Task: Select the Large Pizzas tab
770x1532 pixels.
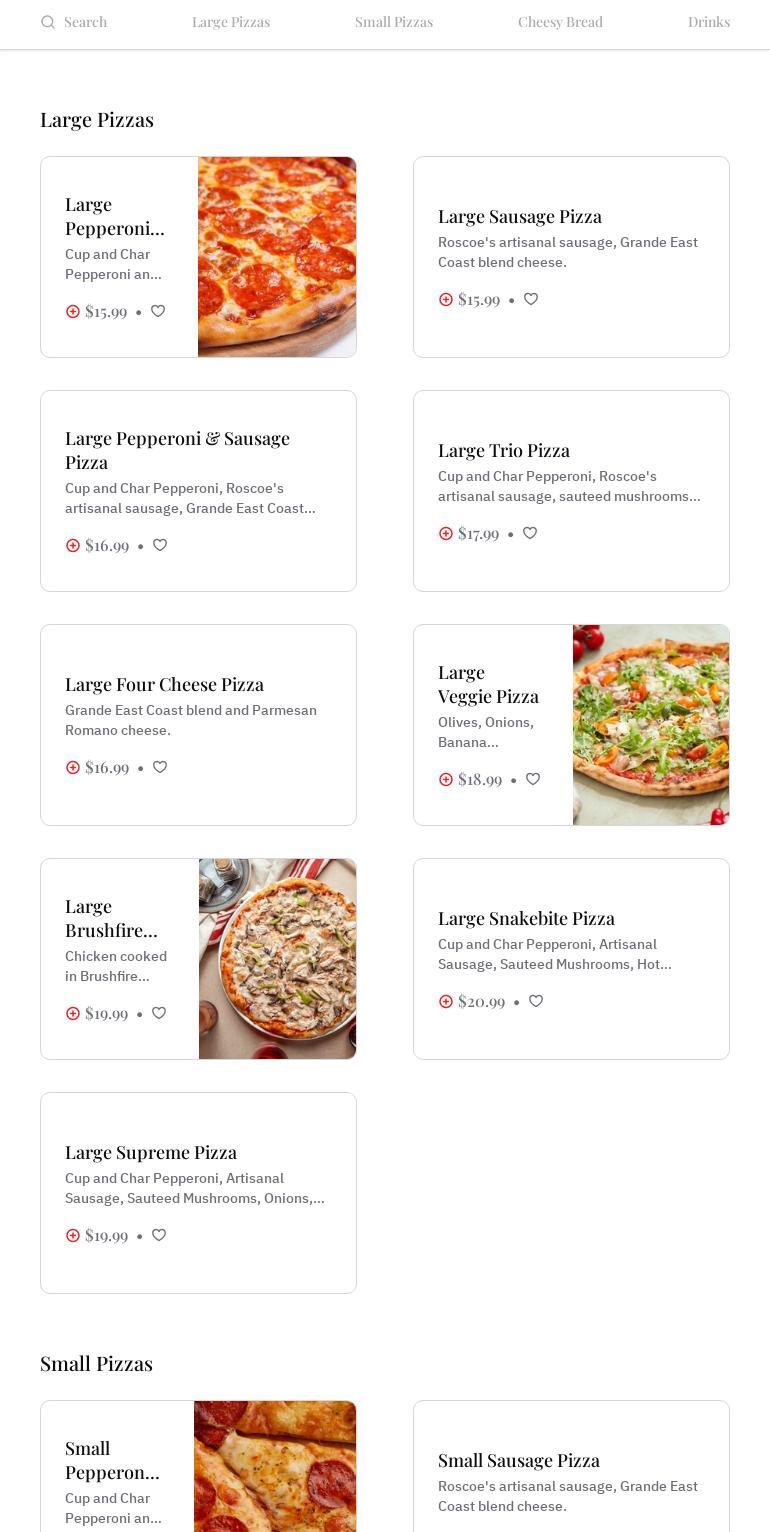Action: [231, 22]
